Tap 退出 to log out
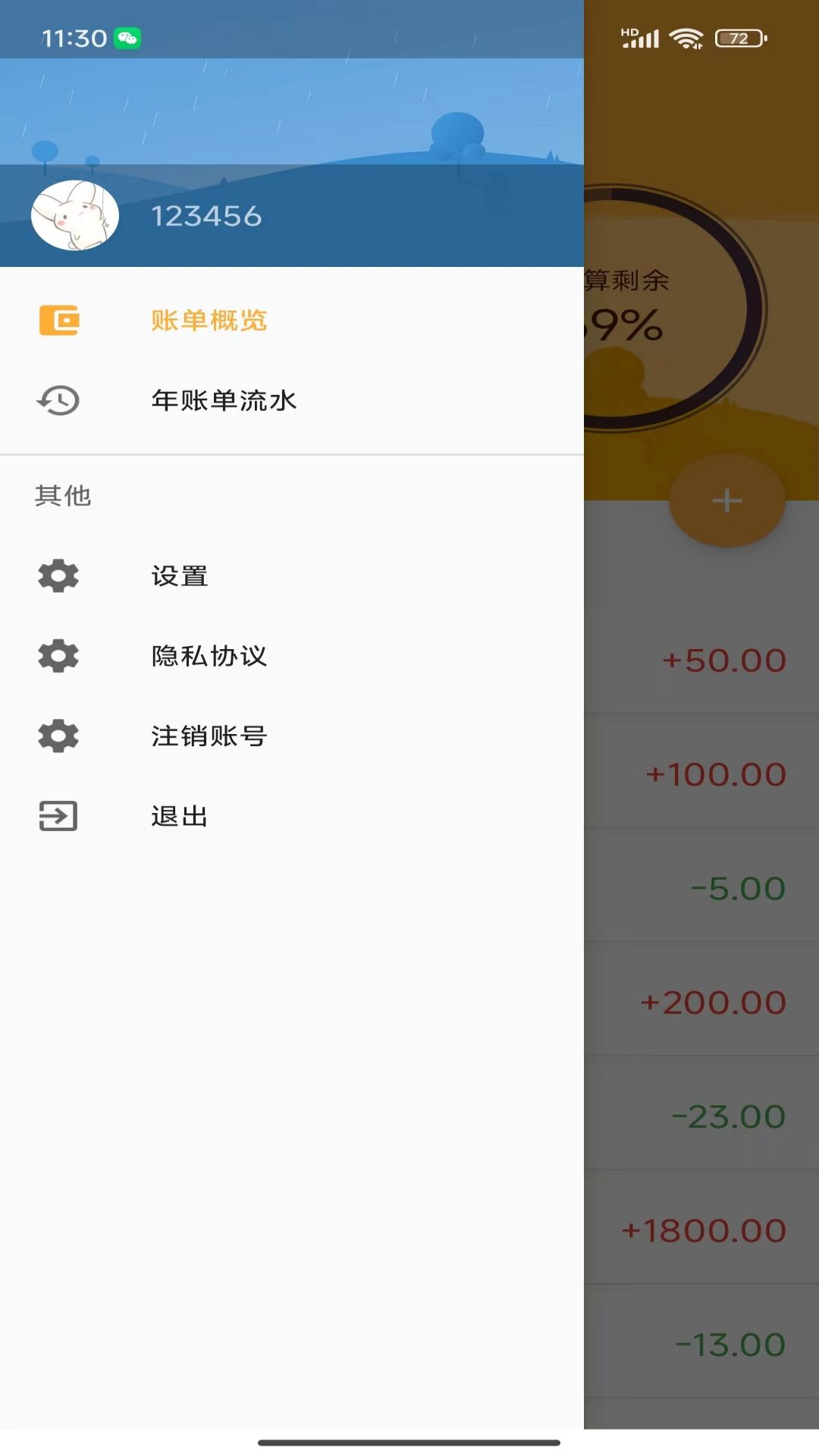The width and height of the screenshot is (819, 1456). click(x=180, y=817)
